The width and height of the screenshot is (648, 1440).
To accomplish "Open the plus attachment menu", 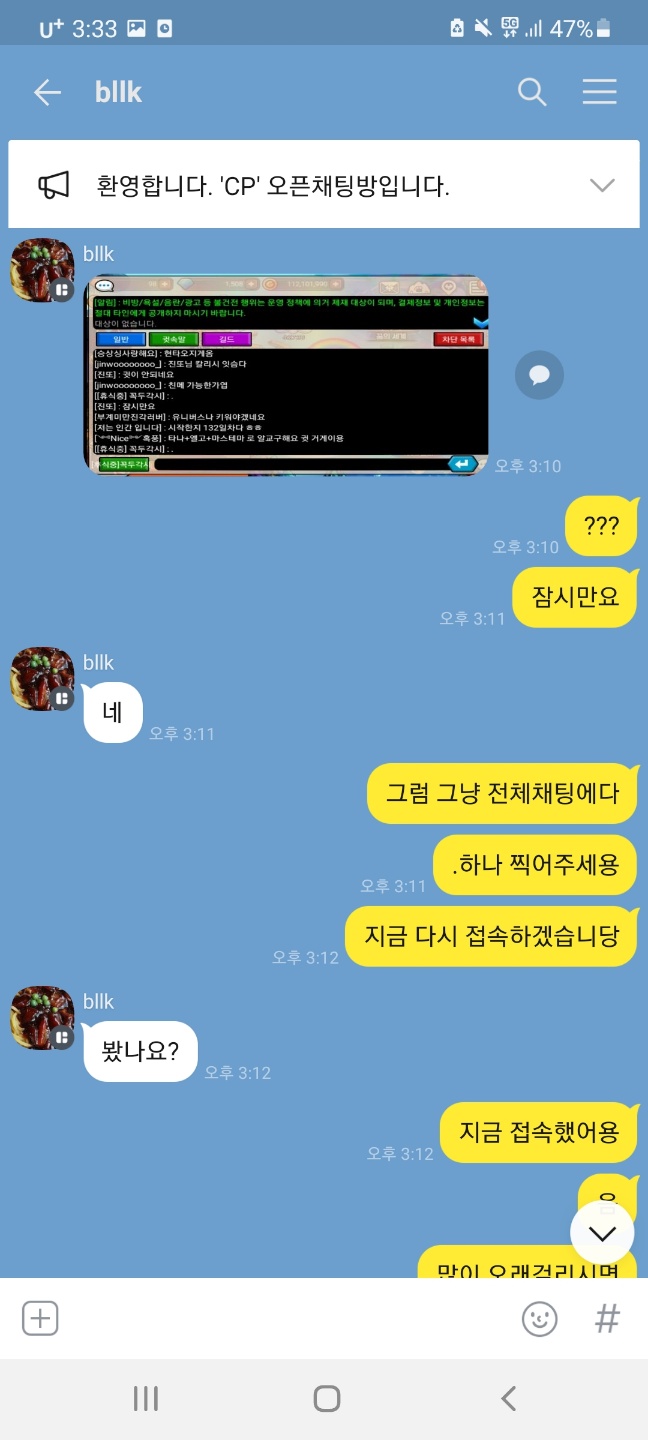I will 40,1318.
